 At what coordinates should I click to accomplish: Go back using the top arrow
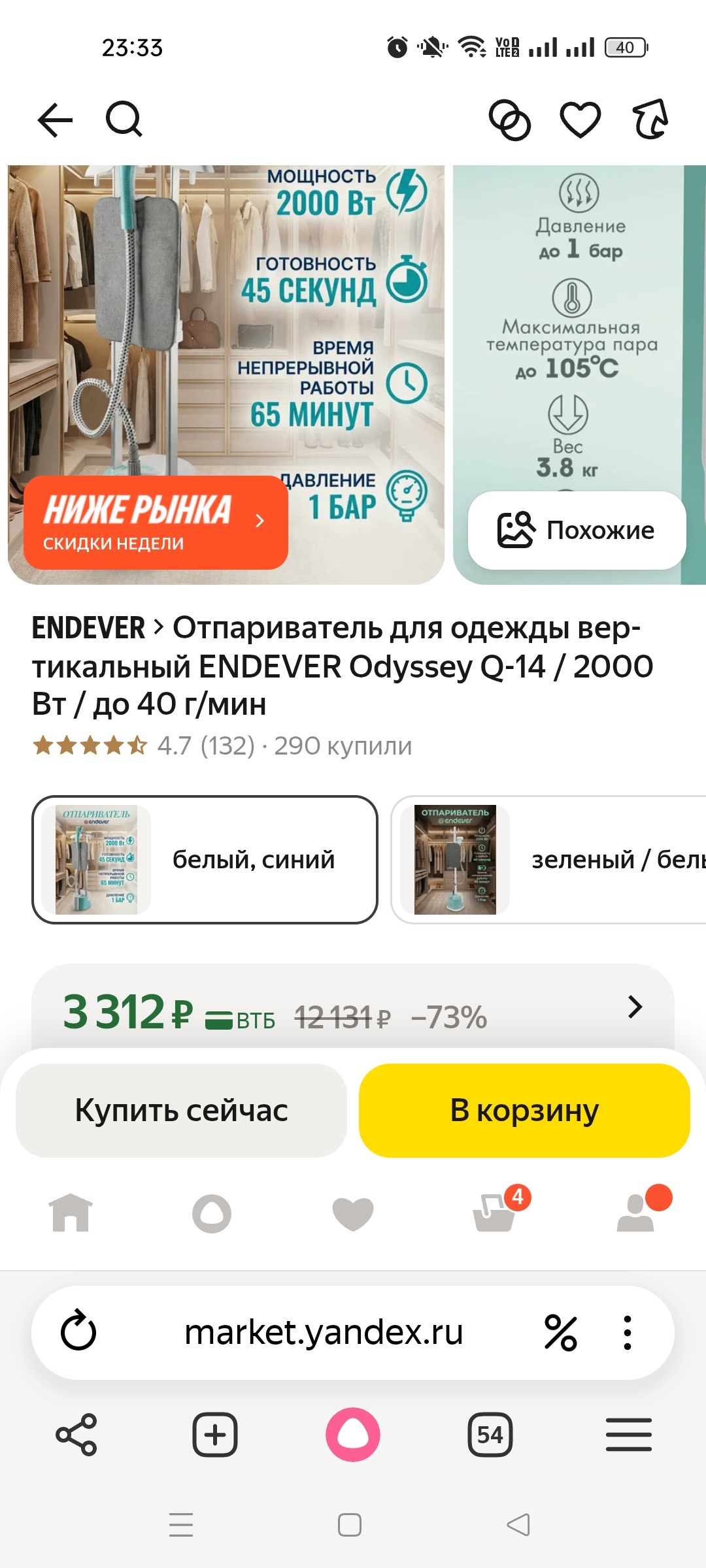55,120
